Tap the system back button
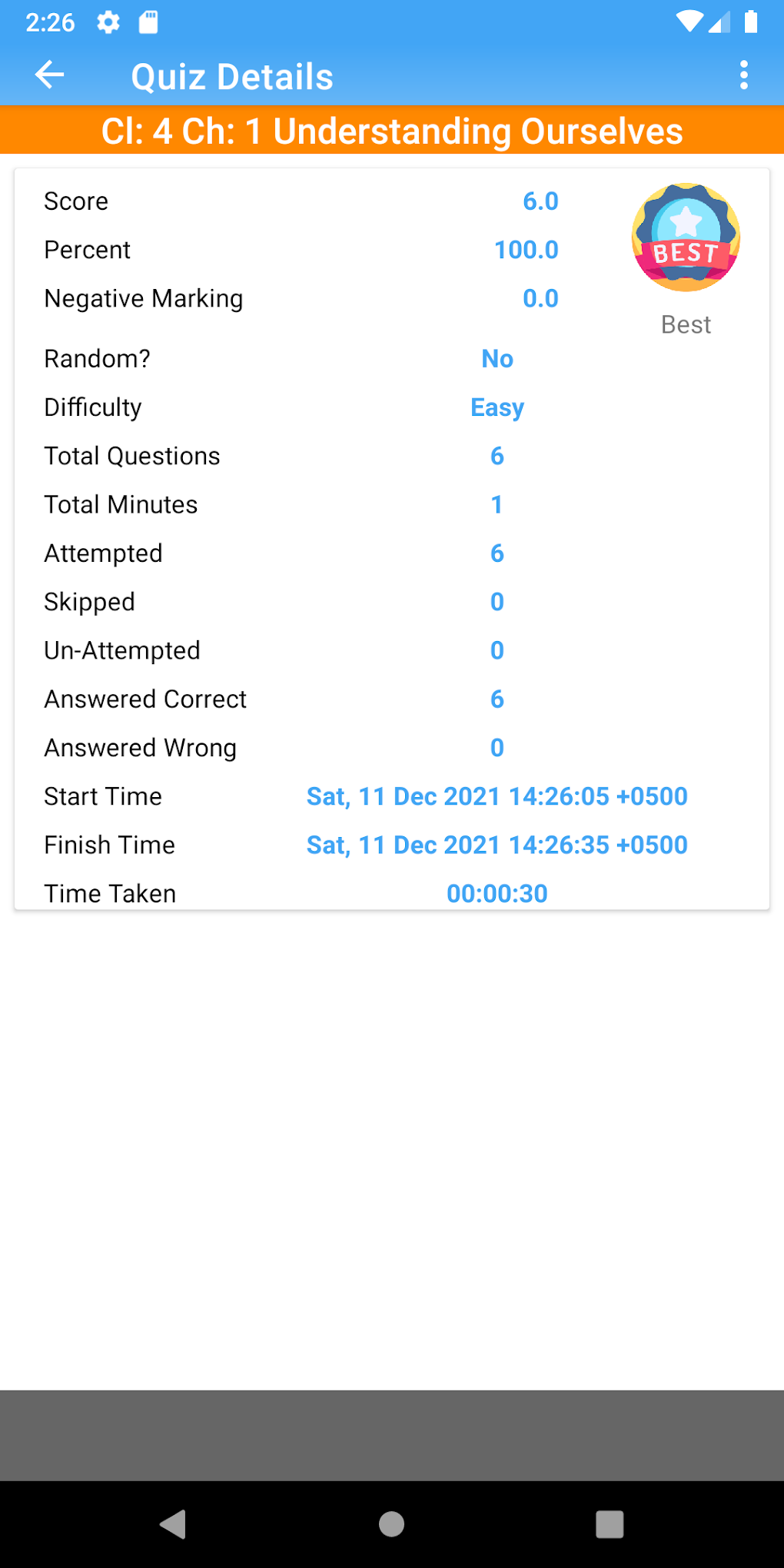This screenshot has width=784, height=1568. [x=174, y=1523]
